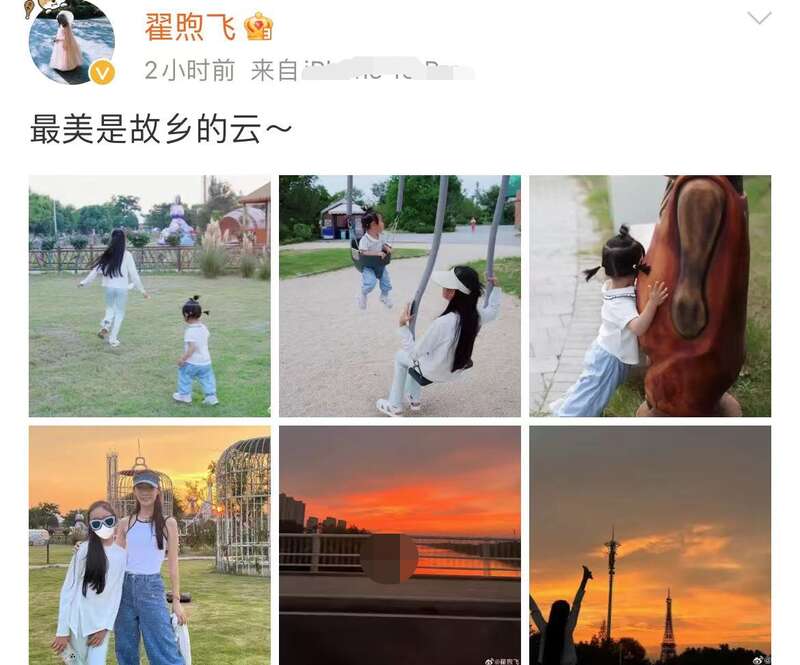Image resolution: width=800 pixels, height=665 pixels.
Task: Expand the post options chevron
Action: pyautogui.click(x=759, y=18)
